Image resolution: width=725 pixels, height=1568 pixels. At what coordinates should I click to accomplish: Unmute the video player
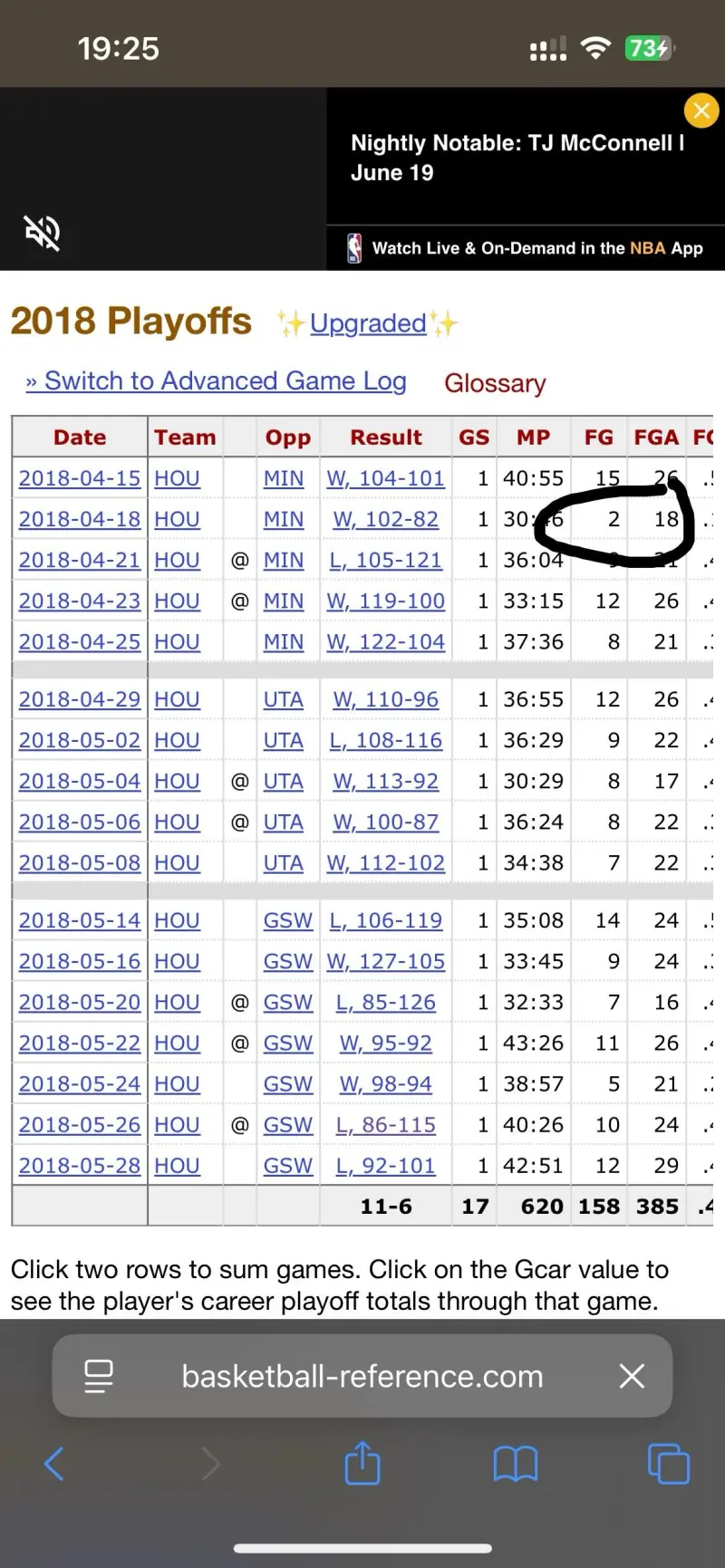[43, 233]
